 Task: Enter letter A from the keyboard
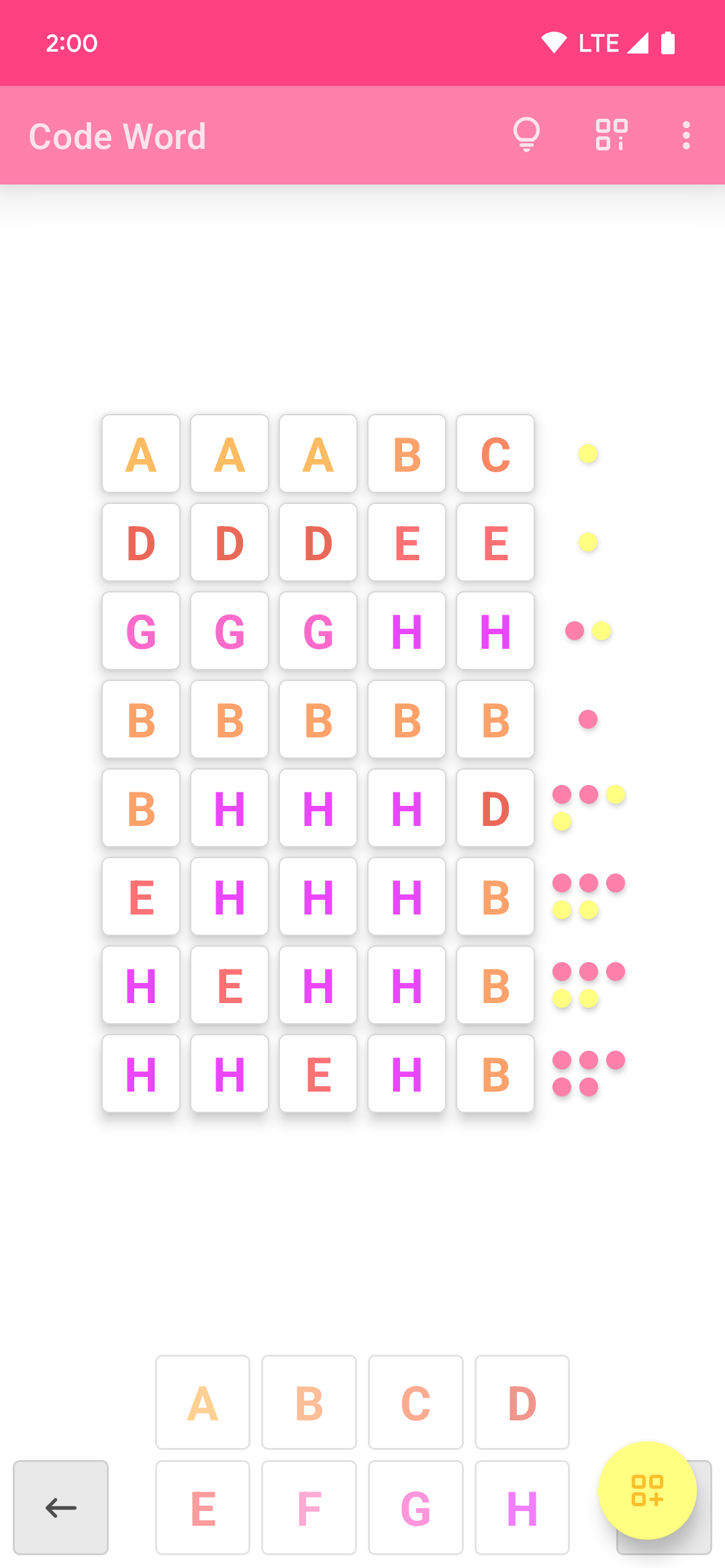(203, 1402)
